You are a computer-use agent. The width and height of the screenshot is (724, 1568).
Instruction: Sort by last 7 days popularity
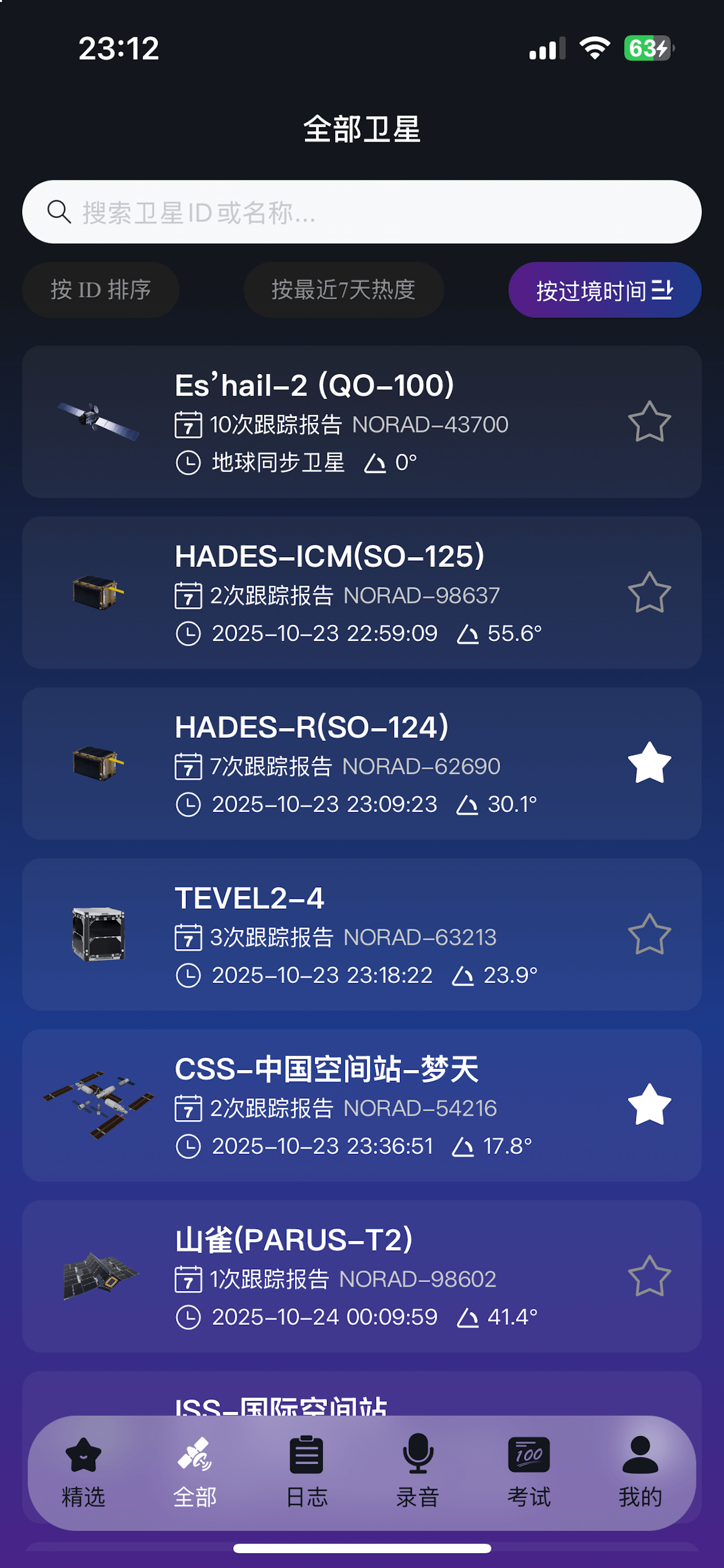pyautogui.click(x=343, y=290)
